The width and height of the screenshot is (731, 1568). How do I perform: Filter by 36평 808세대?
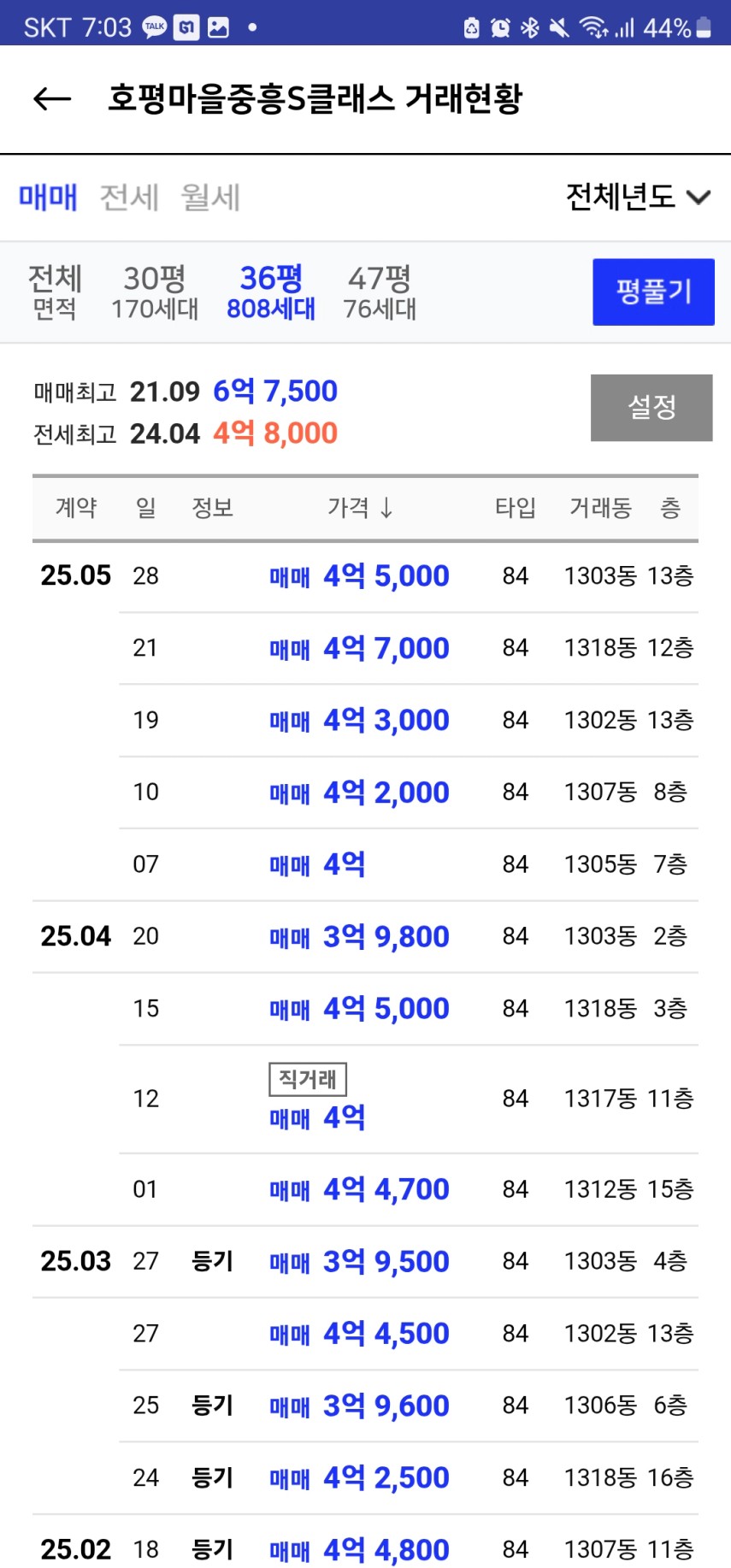click(271, 292)
